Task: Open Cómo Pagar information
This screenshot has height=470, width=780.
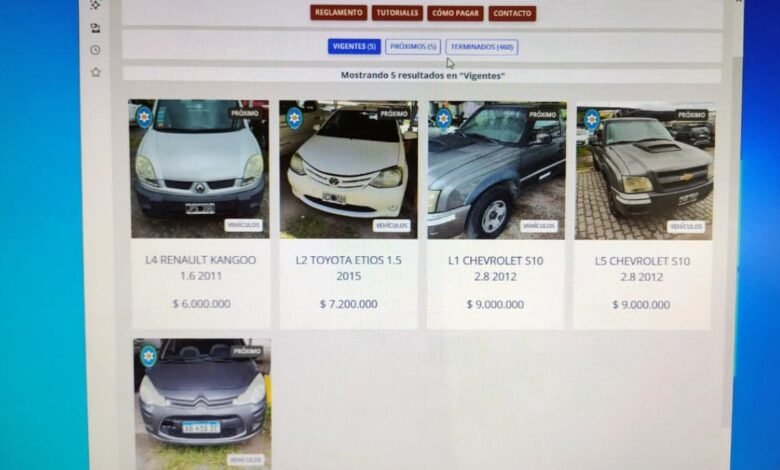Action: tap(455, 13)
